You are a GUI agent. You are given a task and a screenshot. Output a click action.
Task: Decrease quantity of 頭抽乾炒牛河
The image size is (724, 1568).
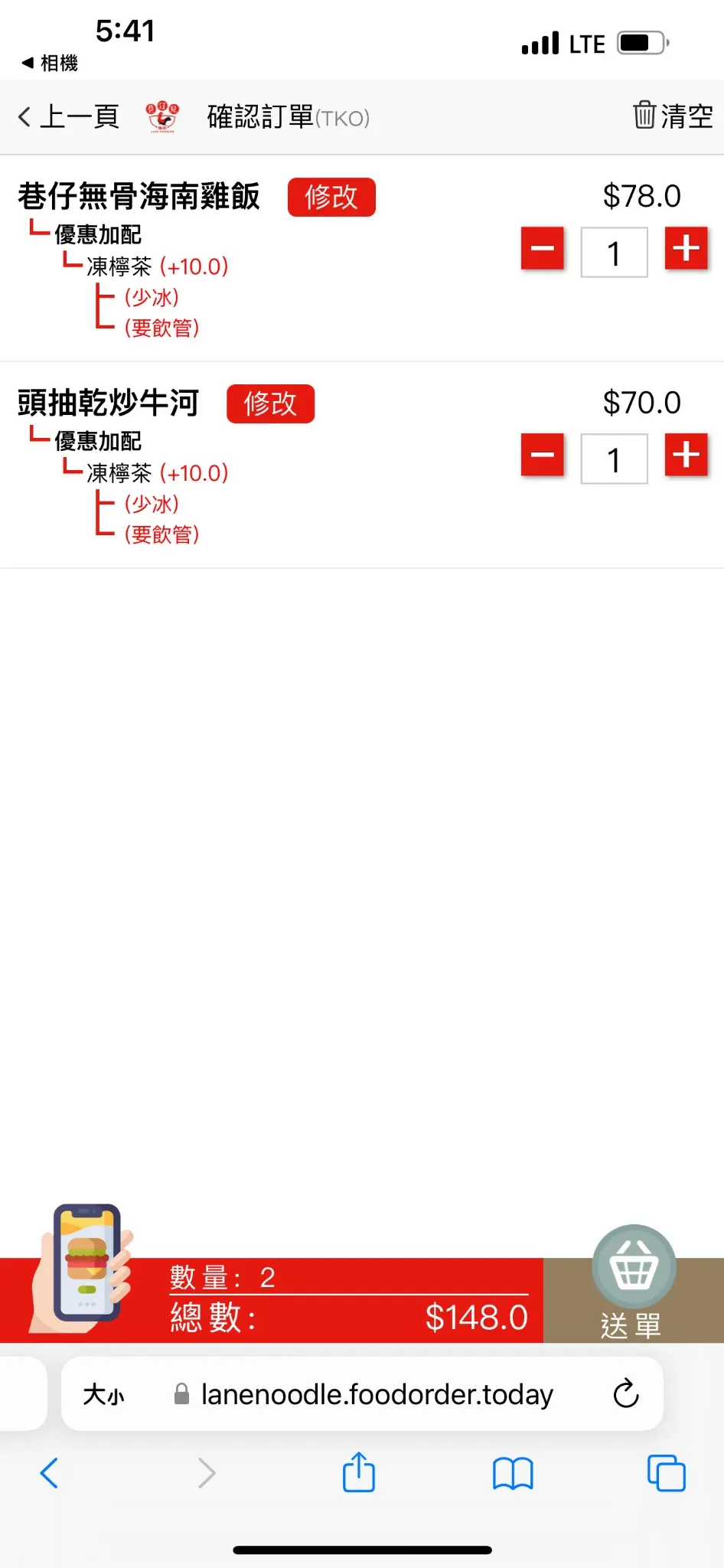(543, 456)
